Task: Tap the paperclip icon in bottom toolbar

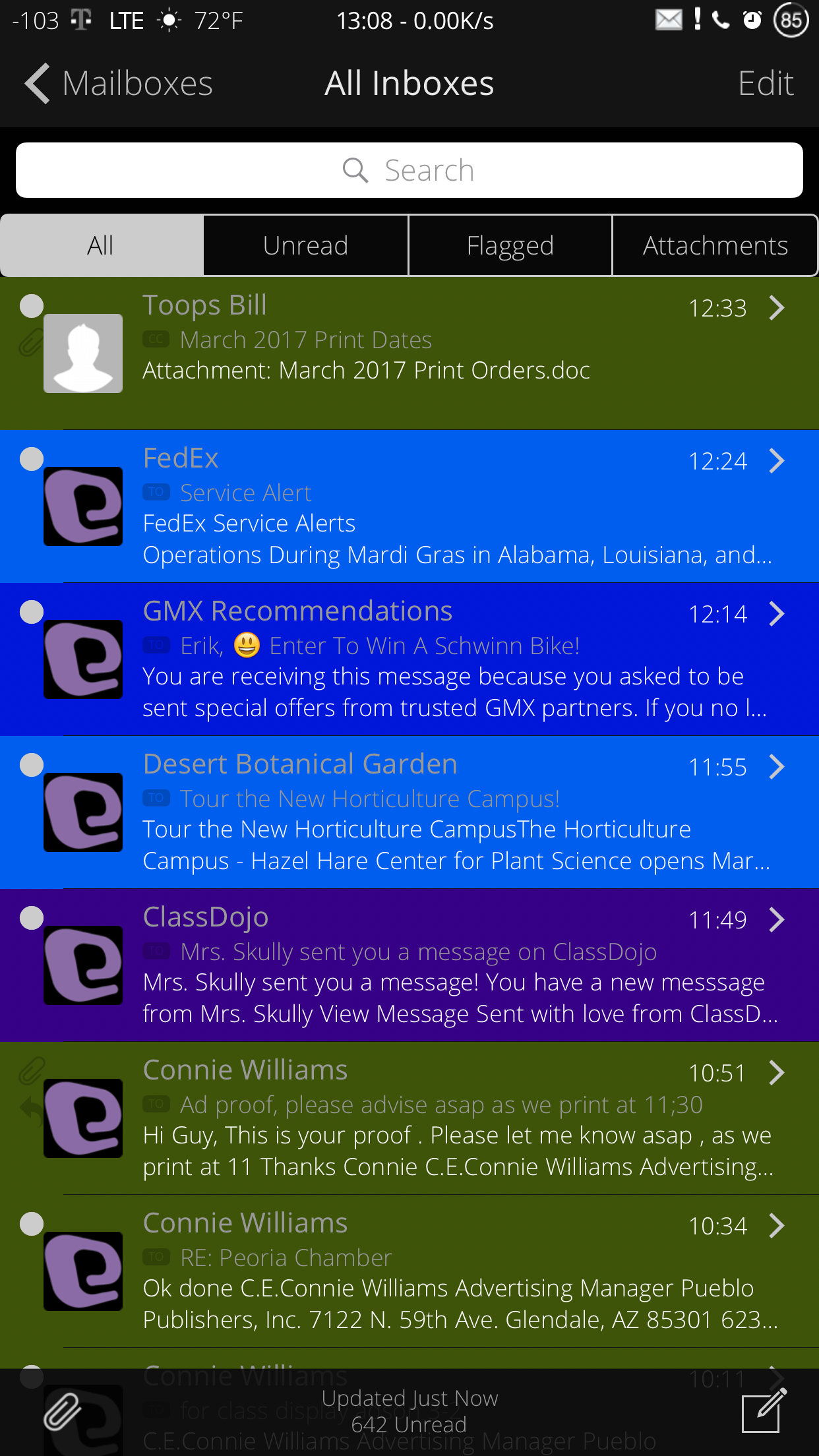Action: [62, 1412]
